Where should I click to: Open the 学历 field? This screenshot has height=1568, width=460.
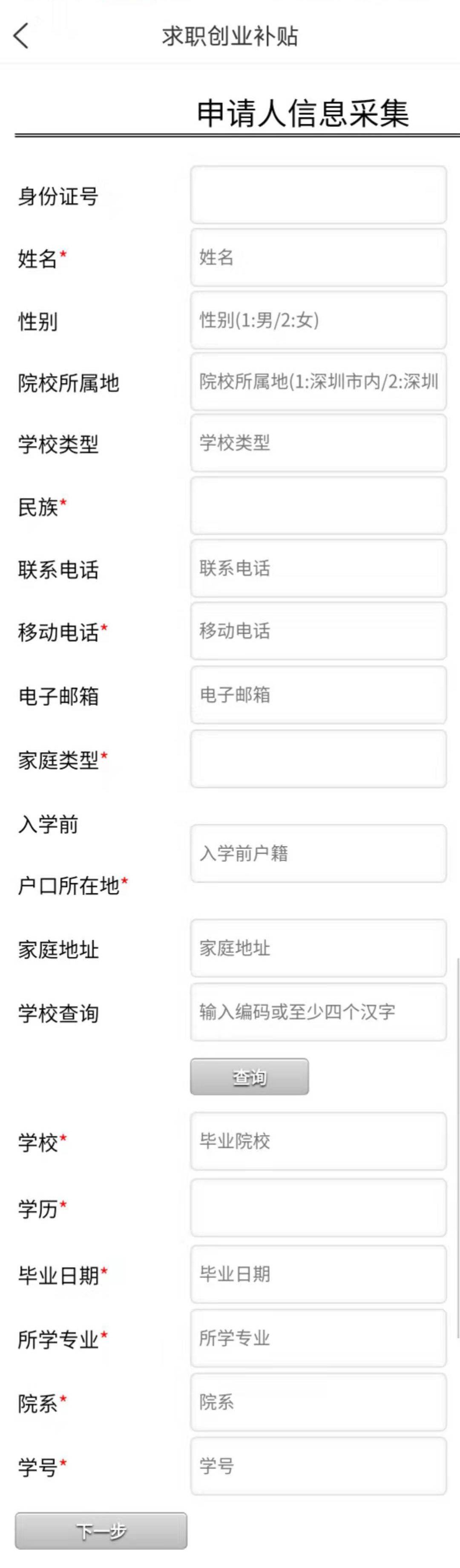(318, 1208)
